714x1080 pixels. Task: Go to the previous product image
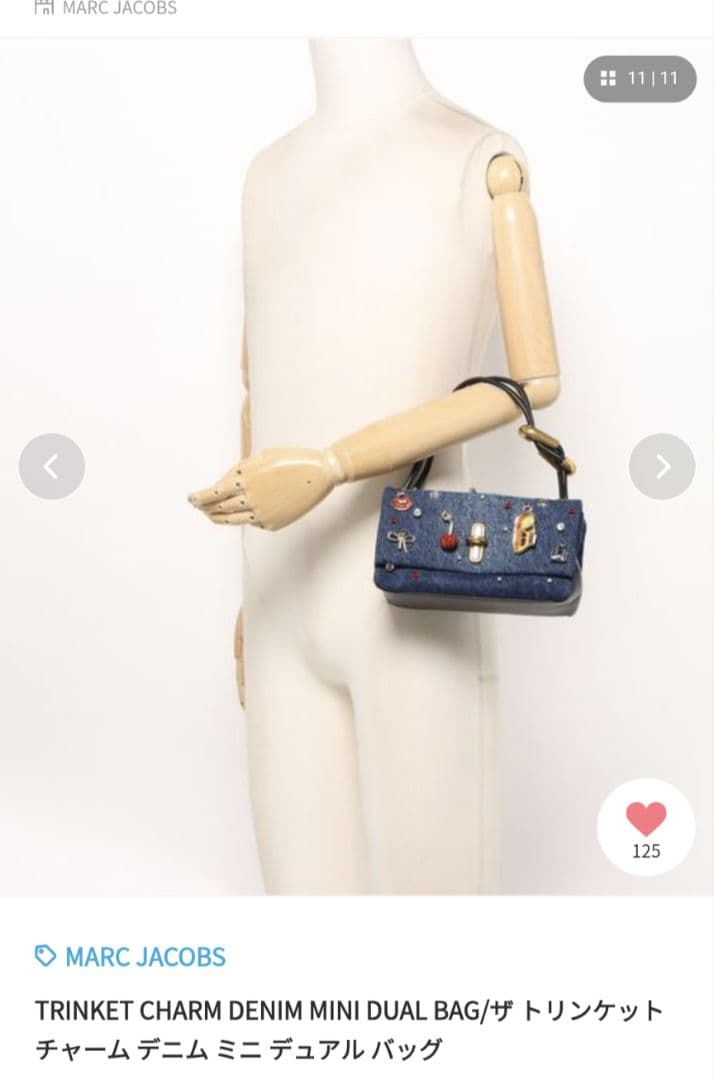coord(52,466)
